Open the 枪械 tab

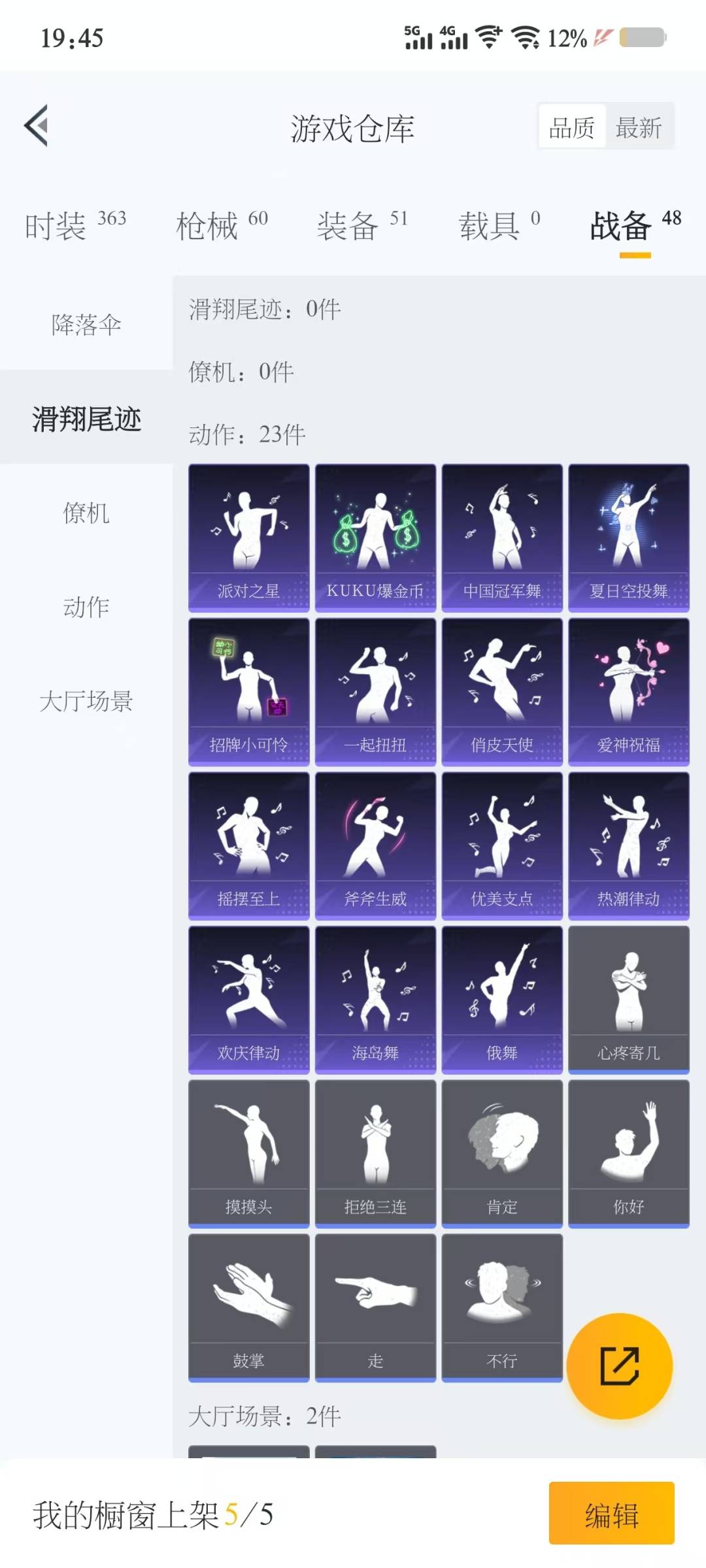(x=222, y=226)
